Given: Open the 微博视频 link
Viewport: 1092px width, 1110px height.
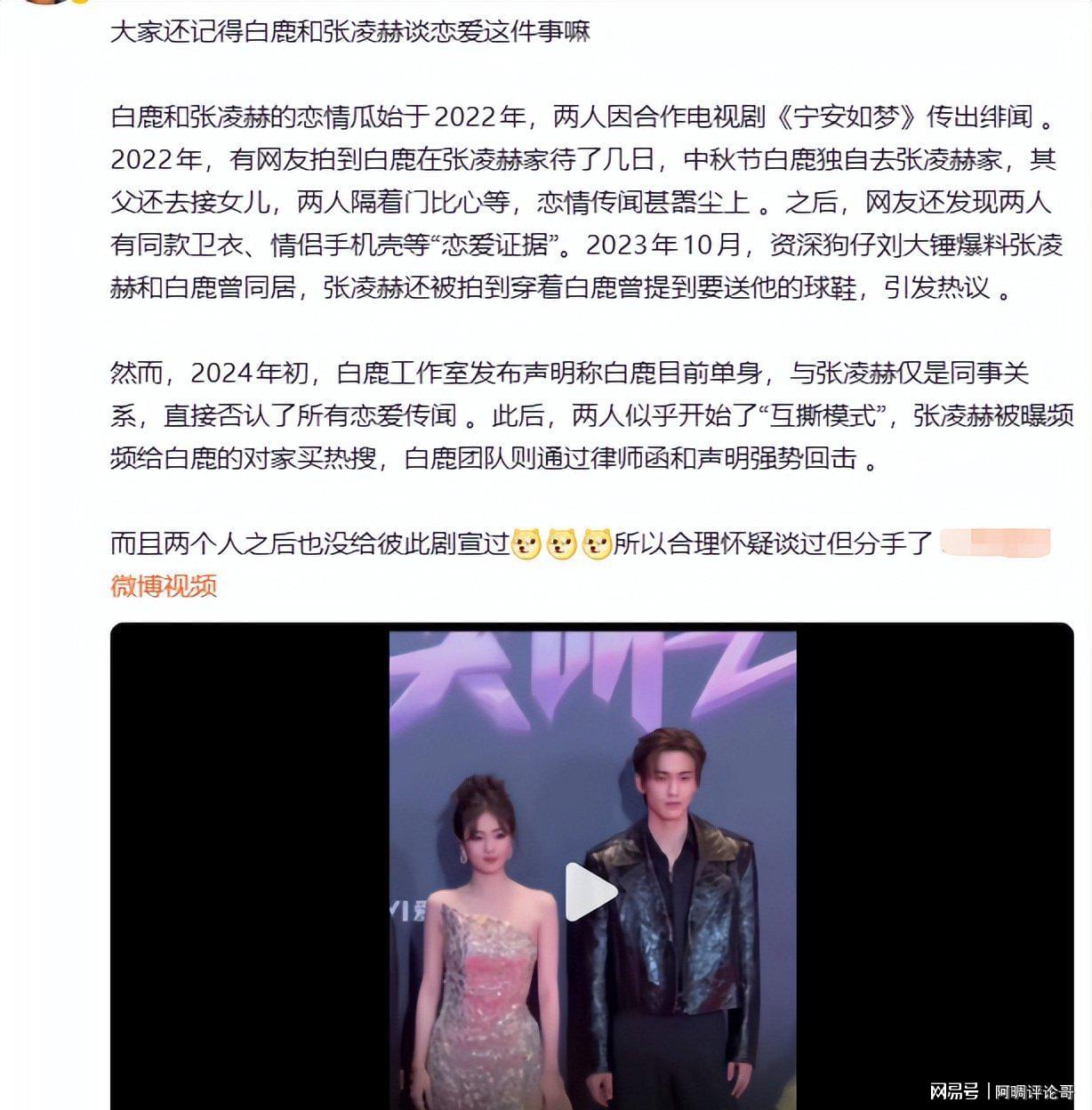Looking at the screenshot, I should point(164,586).
